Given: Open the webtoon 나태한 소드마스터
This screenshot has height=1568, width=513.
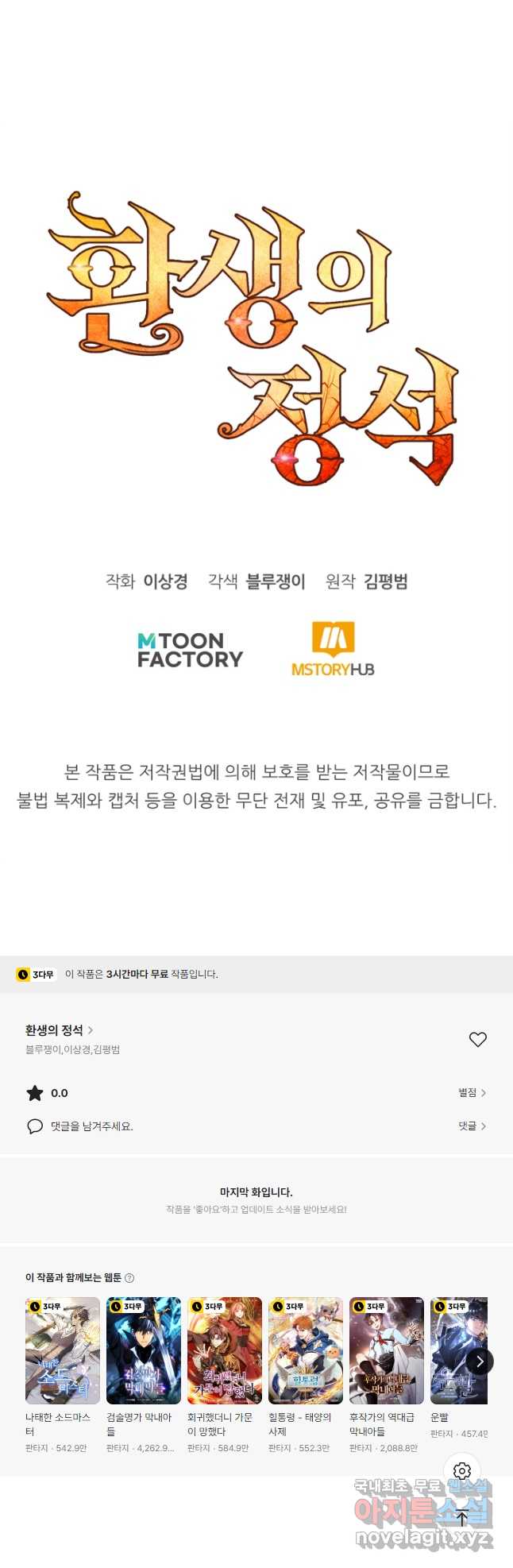Looking at the screenshot, I should click(x=63, y=1350).
